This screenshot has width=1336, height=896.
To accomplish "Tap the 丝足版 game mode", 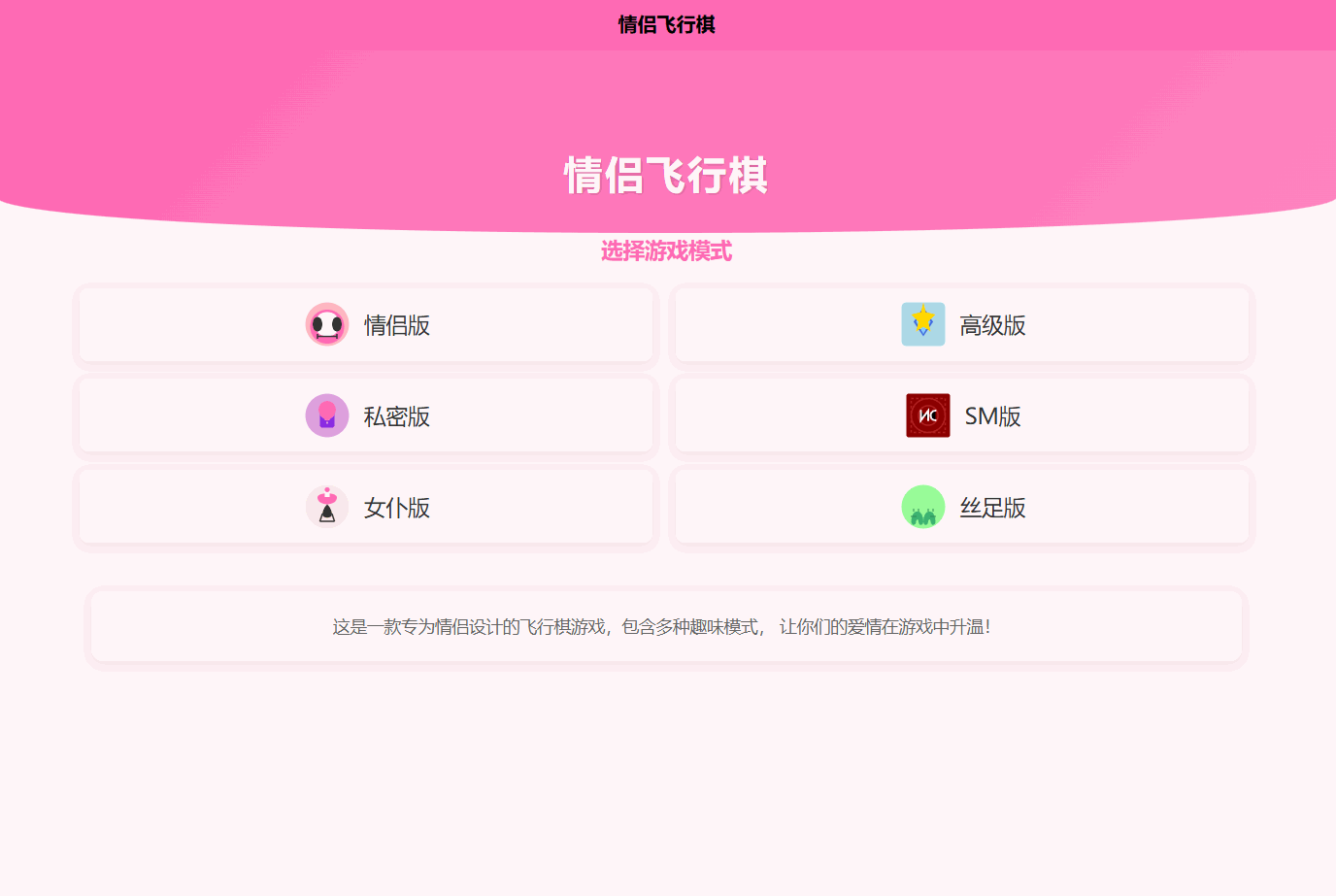I will [x=962, y=508].
